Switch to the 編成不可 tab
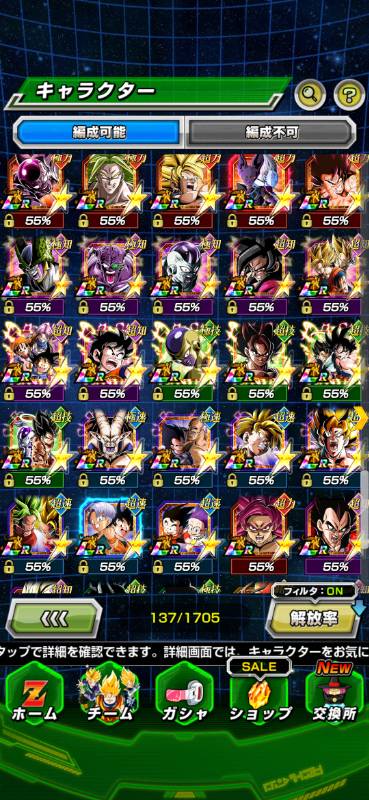Image resolution: width=369 pixels, height=800 pixels. [270, 132]
